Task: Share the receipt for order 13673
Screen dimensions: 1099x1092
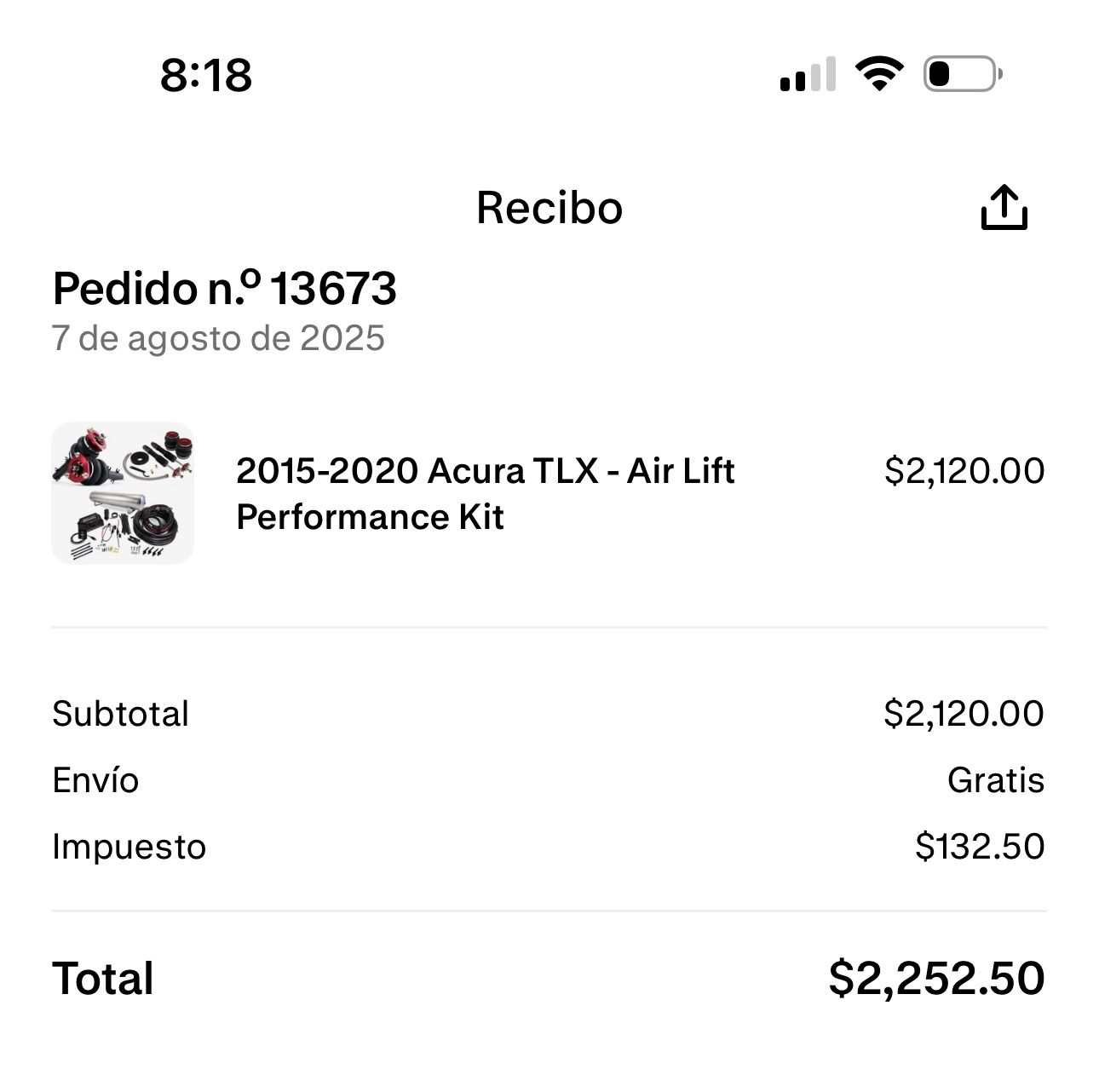Action: (x=1004, y=208)
